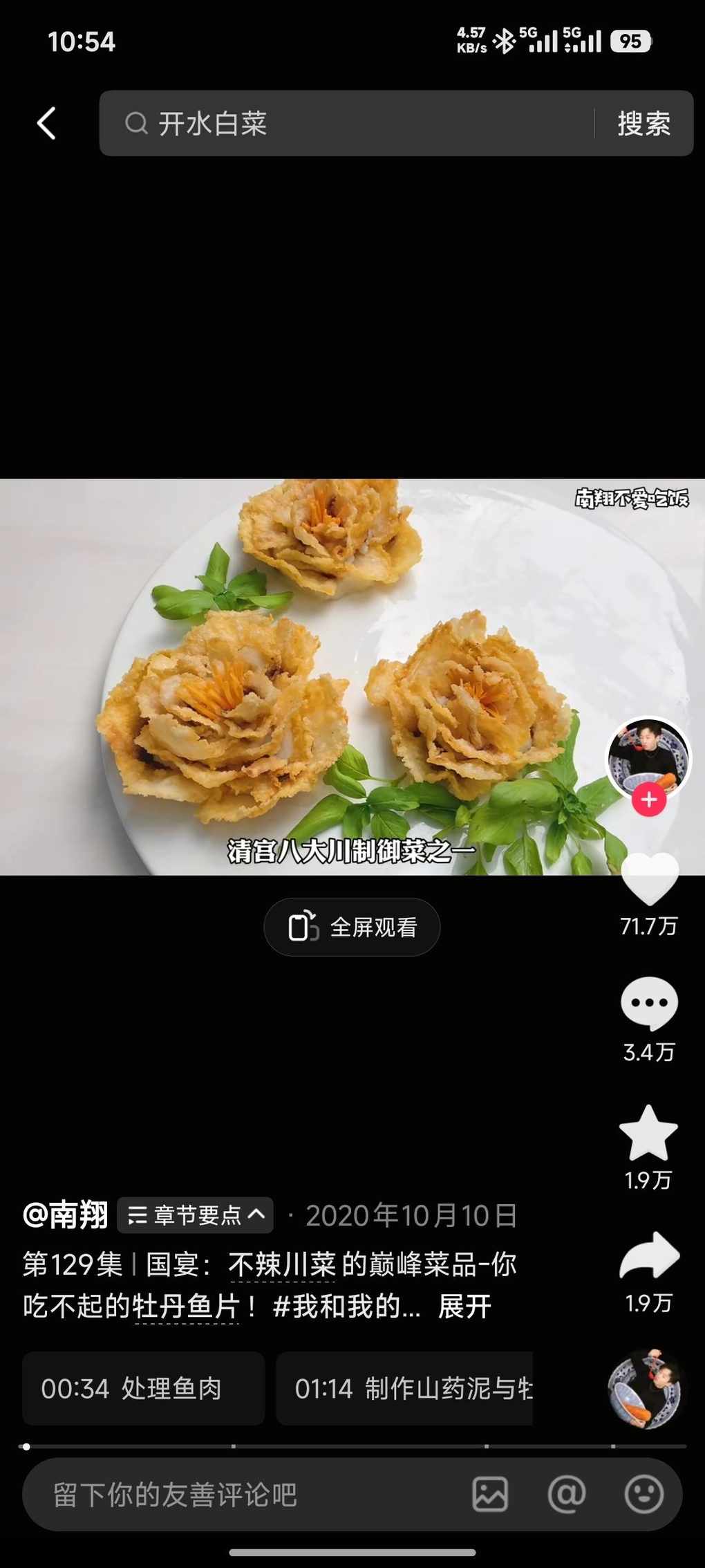Tap the 搜索 button
The image size is (705, 1568).
tap(643, 124)
